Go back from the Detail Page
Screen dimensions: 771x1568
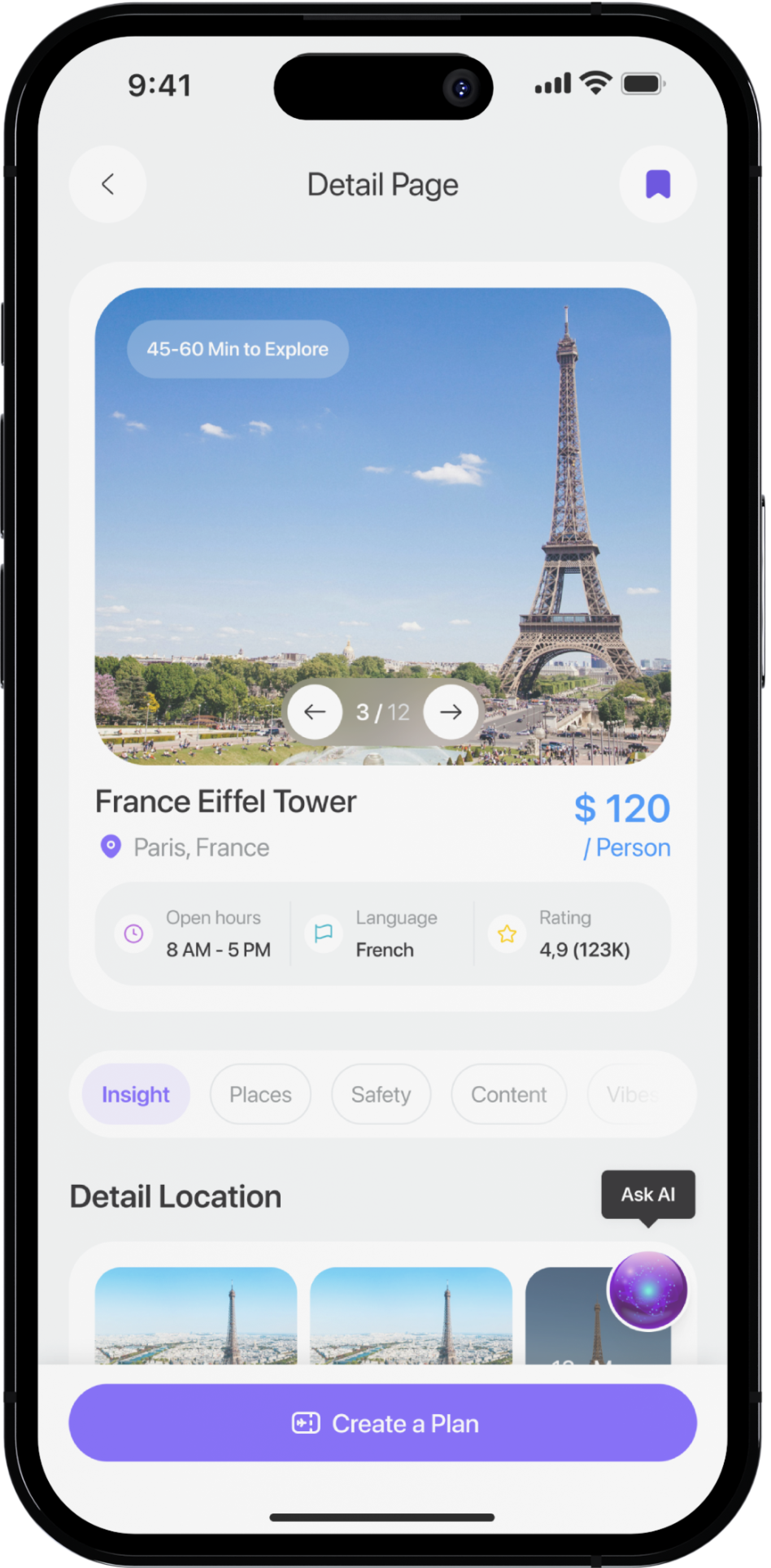pos(108,184)
